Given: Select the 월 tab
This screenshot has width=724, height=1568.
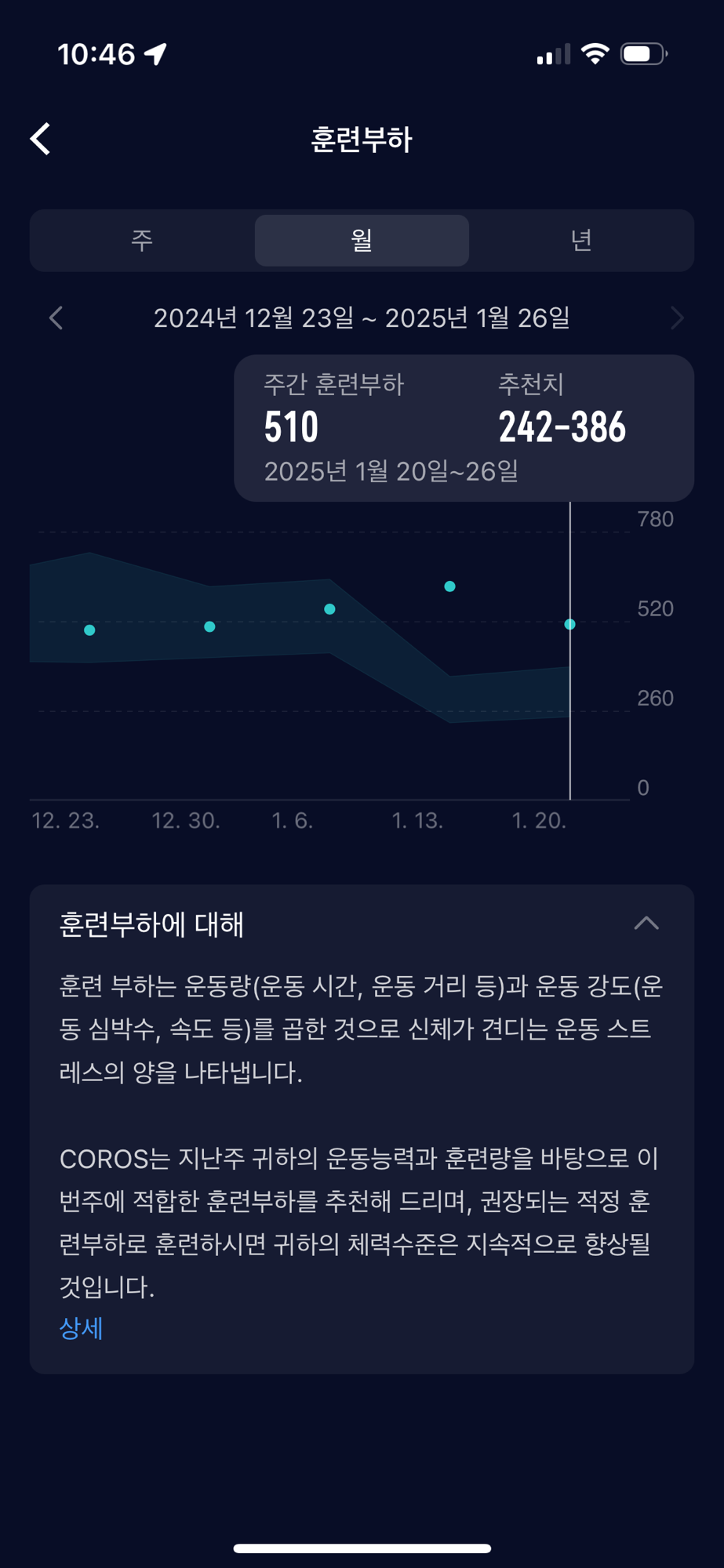Looking at the screenshot, I should click(362, 240).
